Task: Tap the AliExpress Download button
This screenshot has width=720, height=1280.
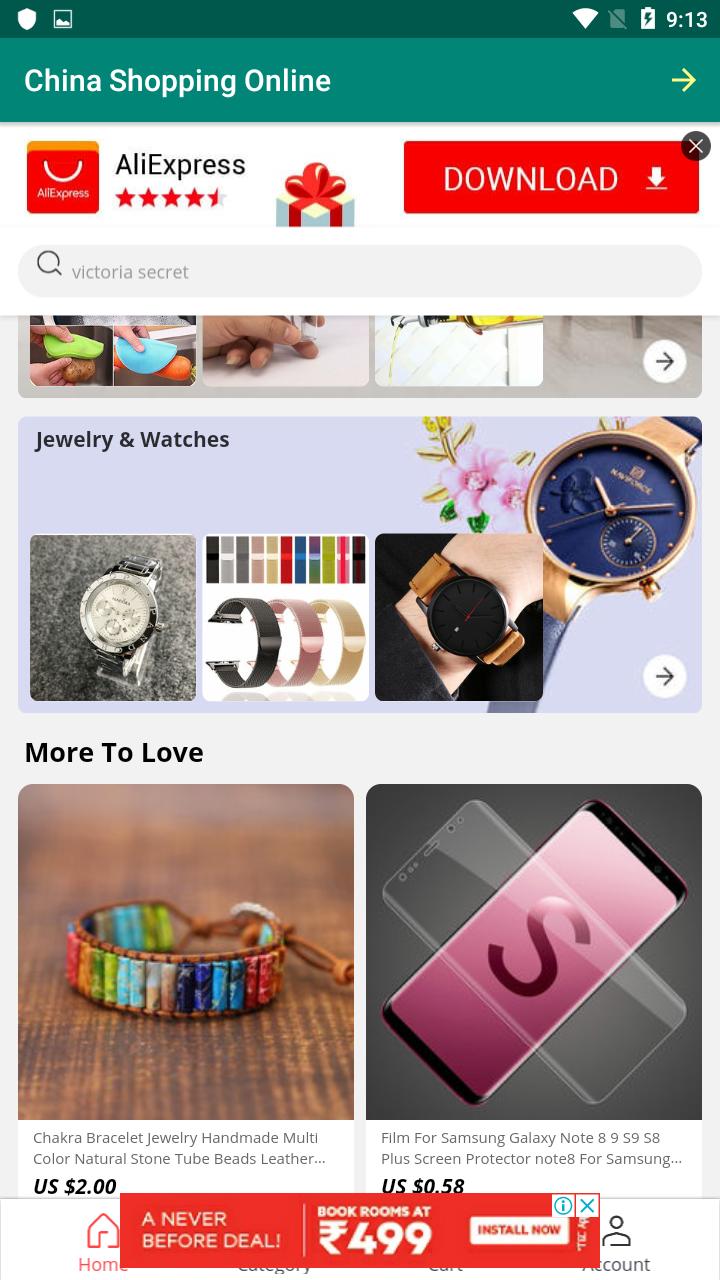Action: pos(551,178)
